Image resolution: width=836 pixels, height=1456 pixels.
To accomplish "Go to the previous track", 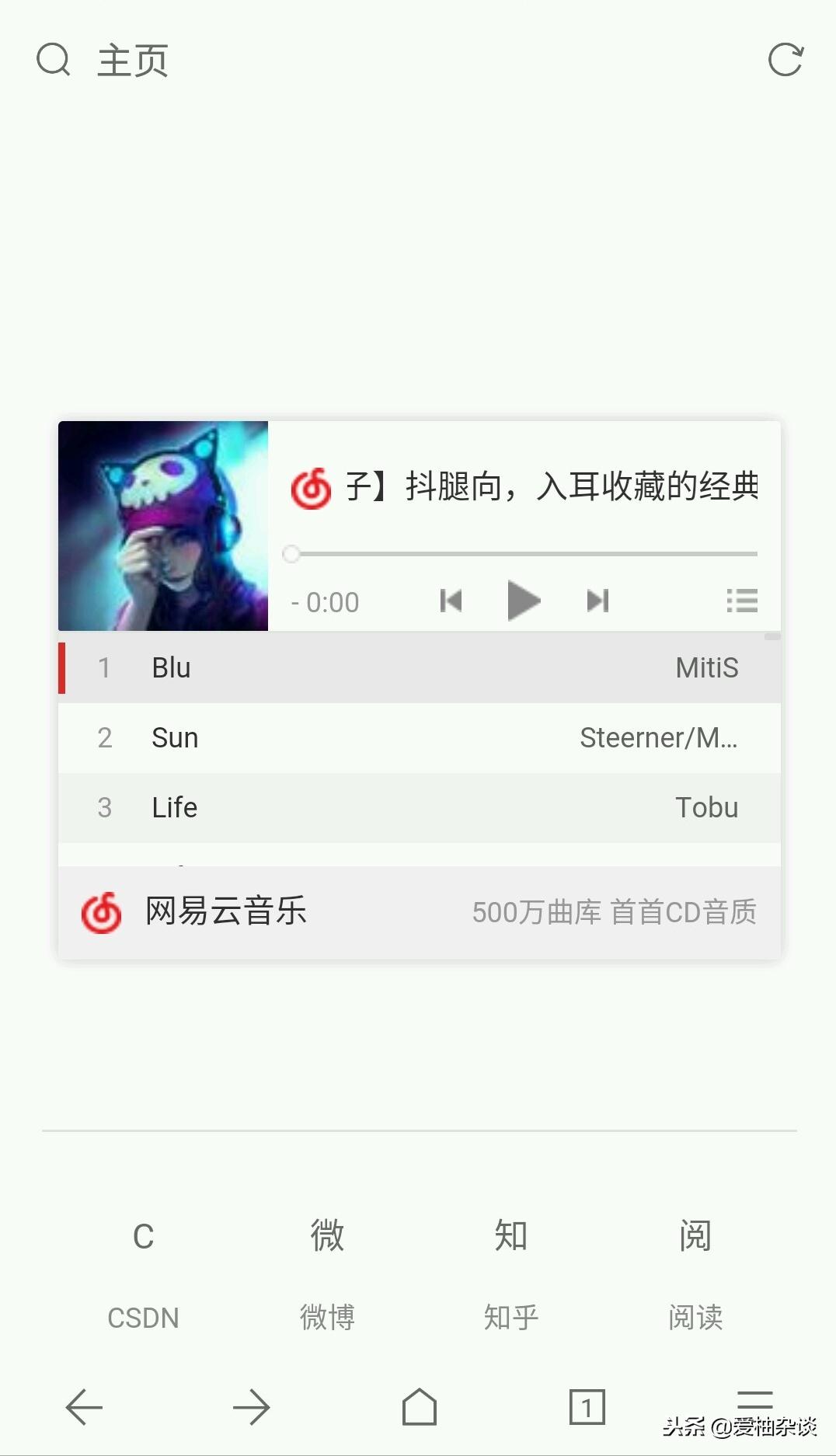I will [451, 600].
